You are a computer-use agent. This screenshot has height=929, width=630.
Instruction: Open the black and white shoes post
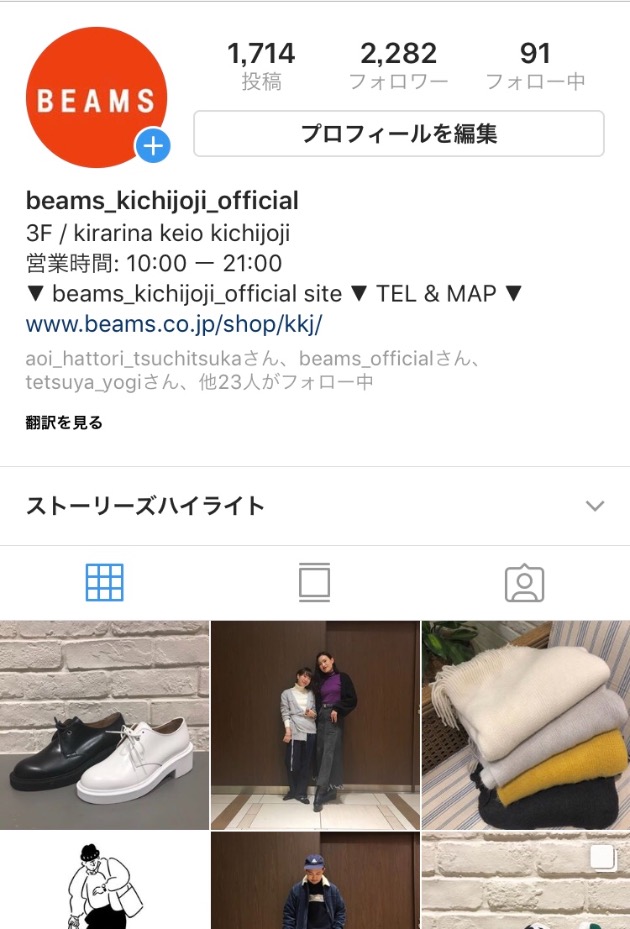point(104,725)
